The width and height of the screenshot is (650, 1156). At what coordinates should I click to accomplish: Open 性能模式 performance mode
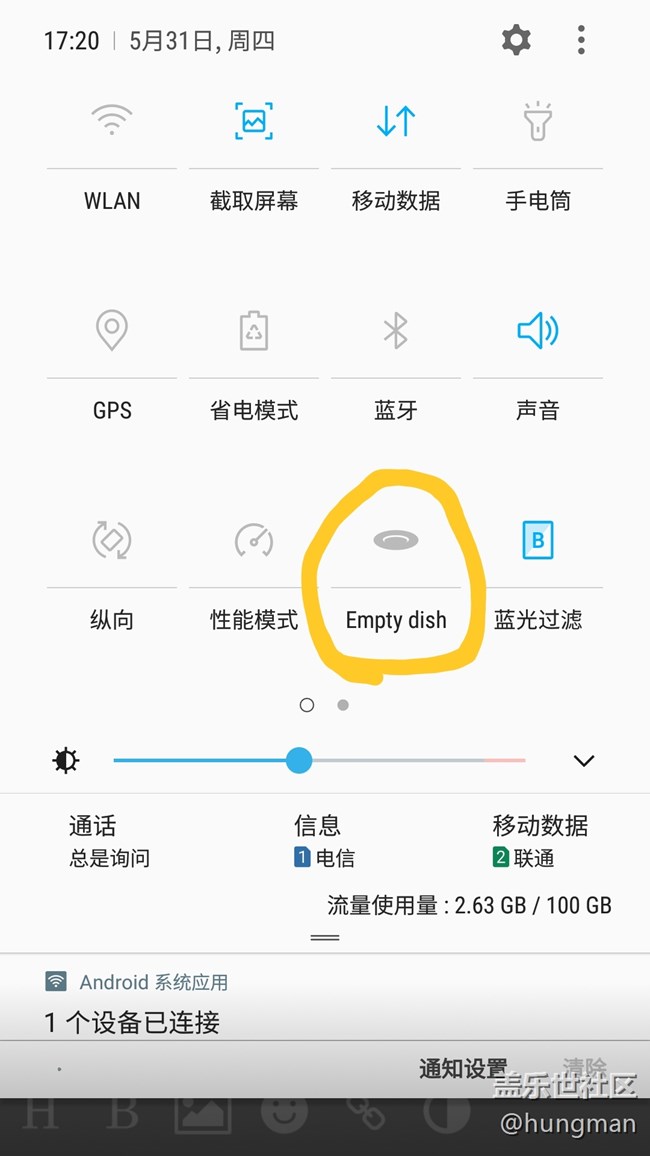point(254,541)
